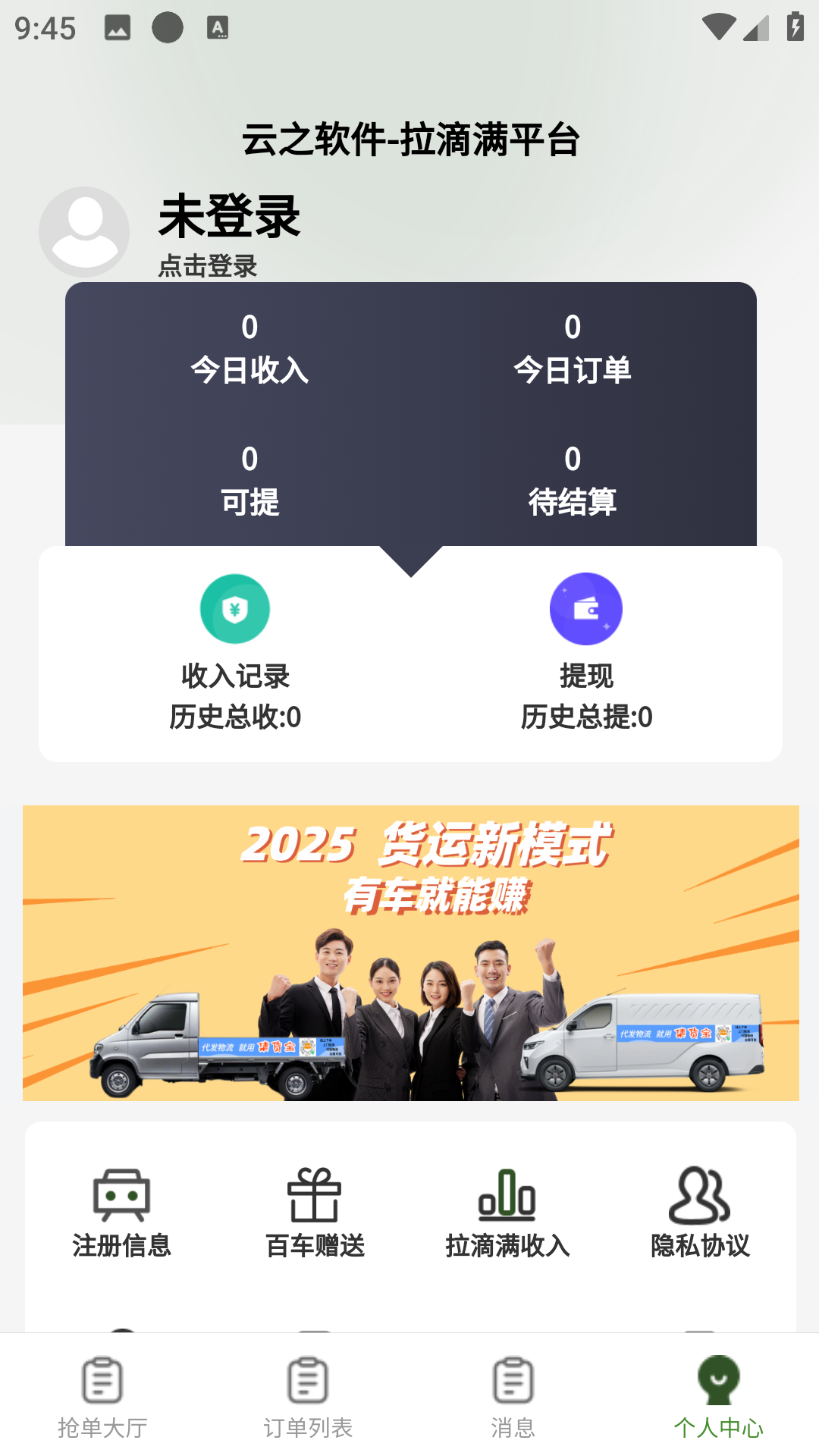Switch to the 订单列表 tab
Screen dimensions: 819x1456
pyautogui.click(x=308, y=1397)
